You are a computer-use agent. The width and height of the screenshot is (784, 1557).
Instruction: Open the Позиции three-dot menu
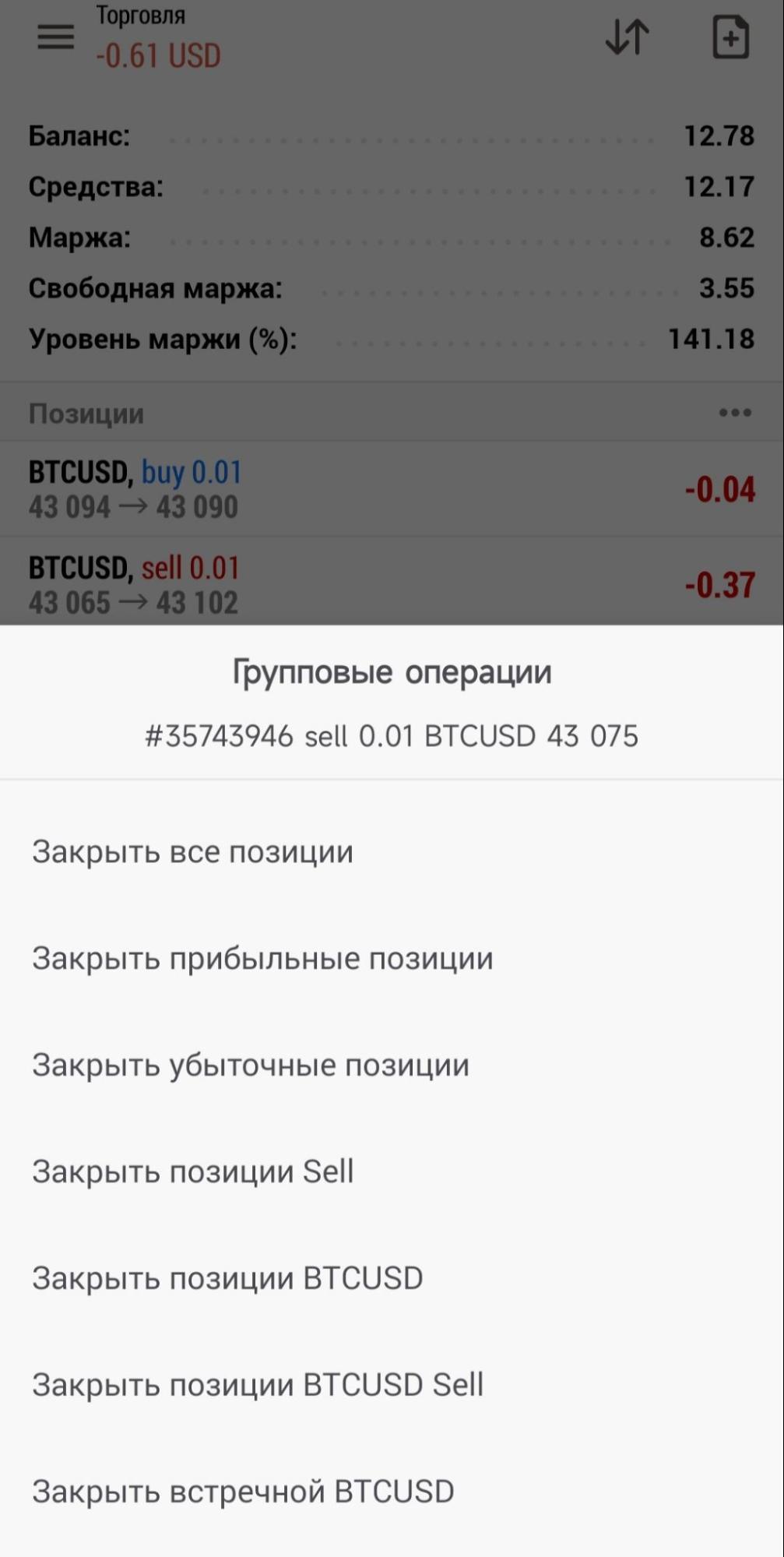point(735,413)
